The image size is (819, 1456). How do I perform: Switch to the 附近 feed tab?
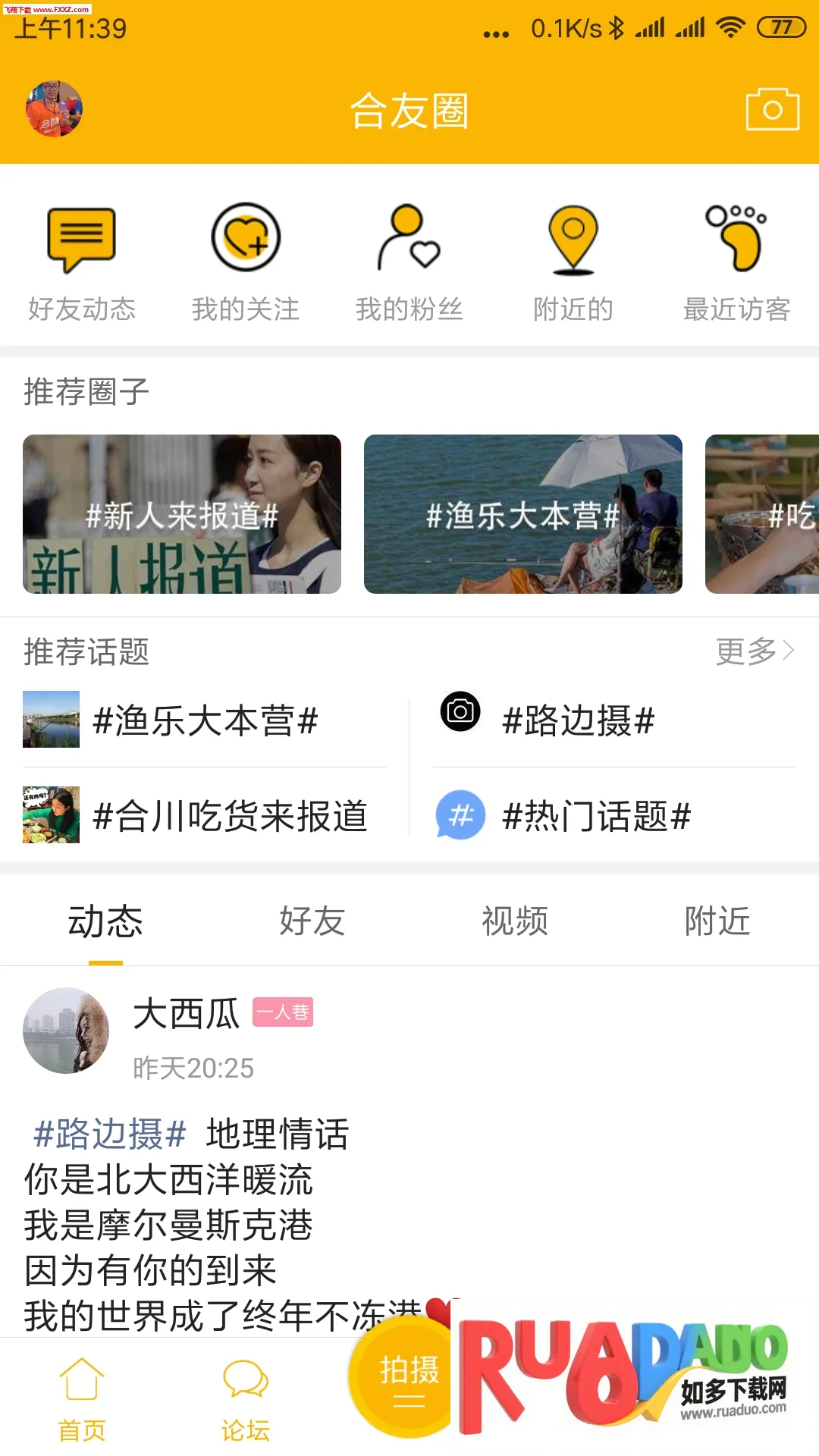pyautogui.click(x=717, y=921)
